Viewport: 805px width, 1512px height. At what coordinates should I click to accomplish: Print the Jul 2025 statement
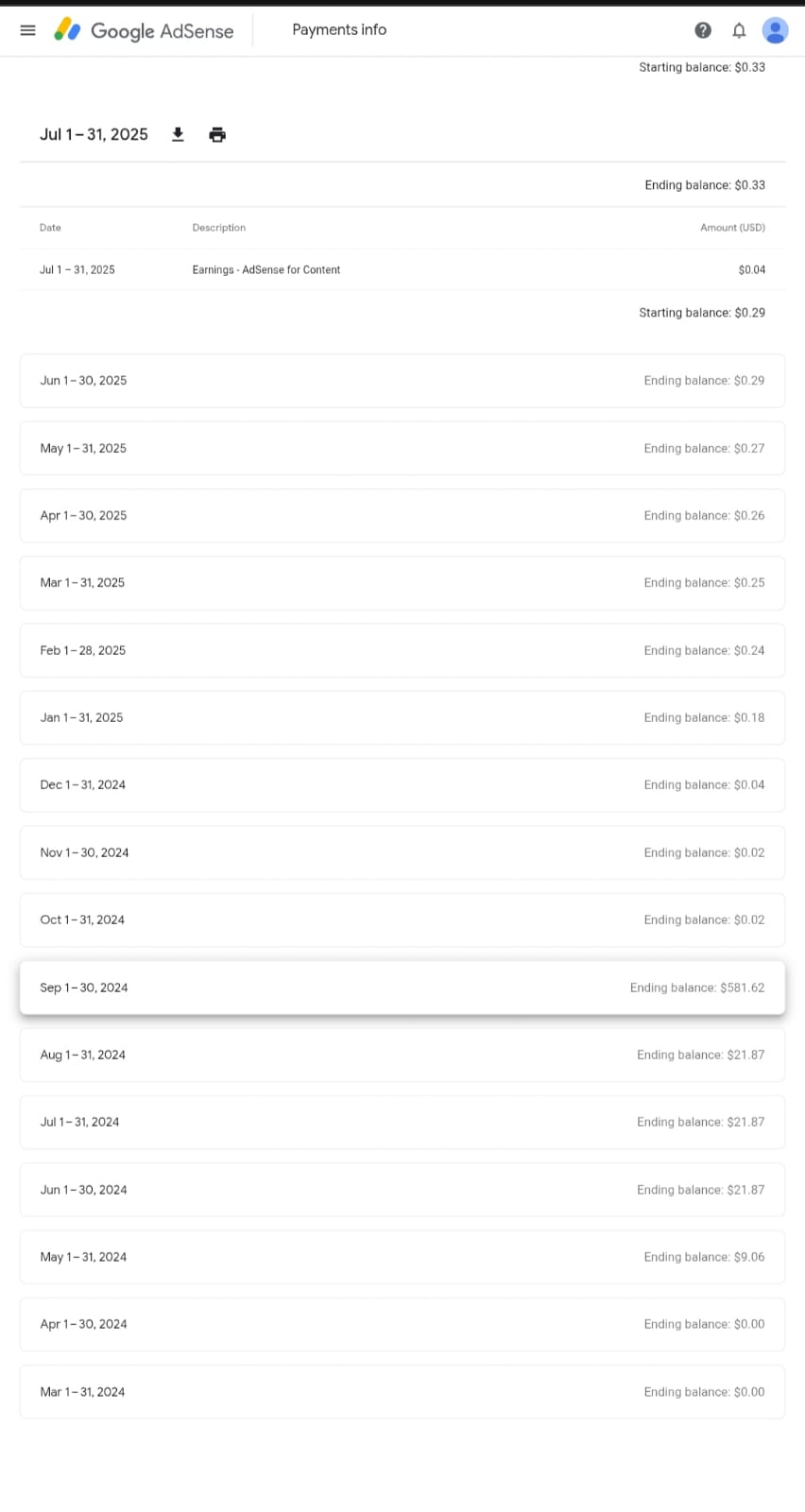pos(217,134)
